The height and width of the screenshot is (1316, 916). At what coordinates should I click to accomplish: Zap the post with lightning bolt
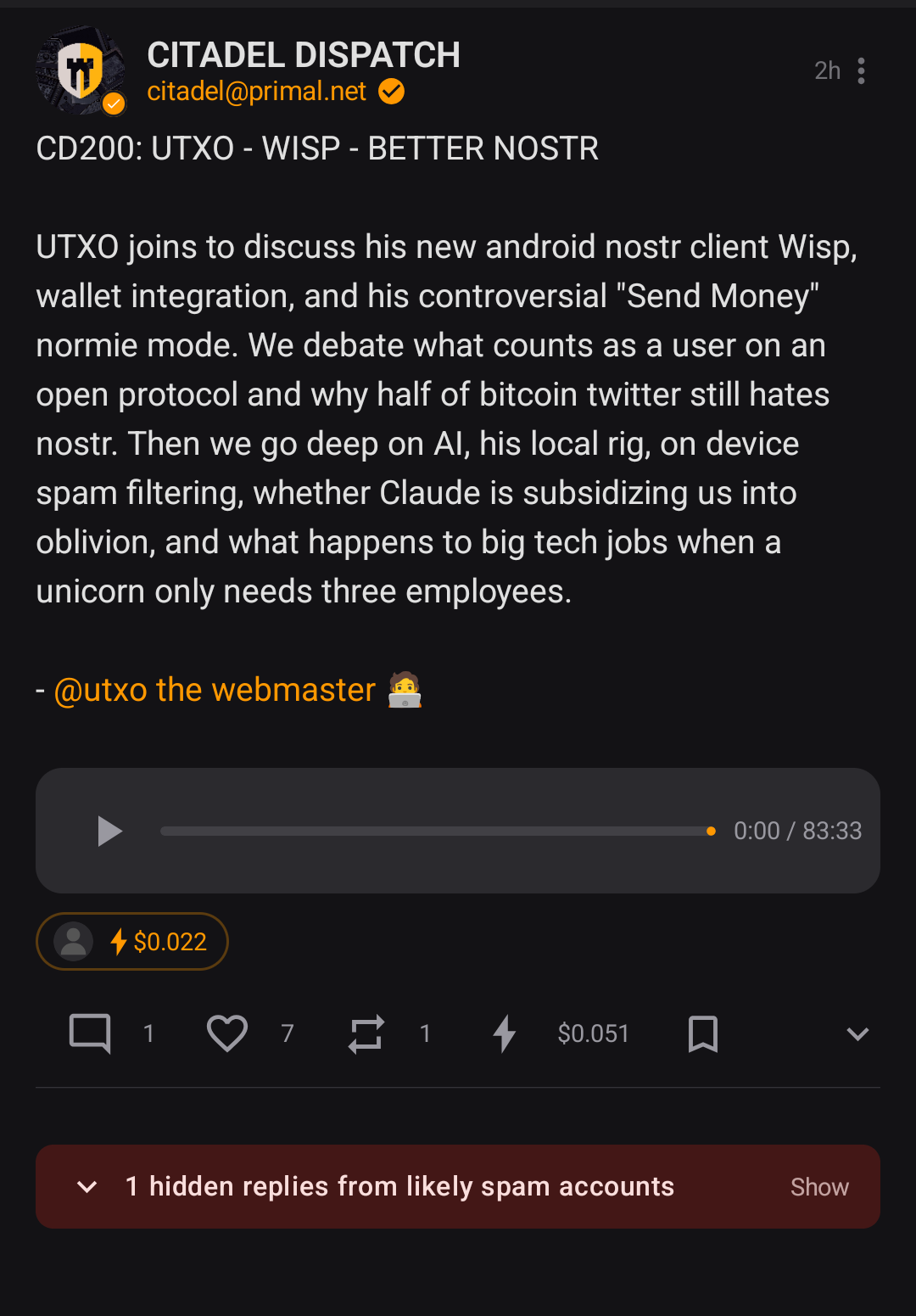coord(505,1033)
